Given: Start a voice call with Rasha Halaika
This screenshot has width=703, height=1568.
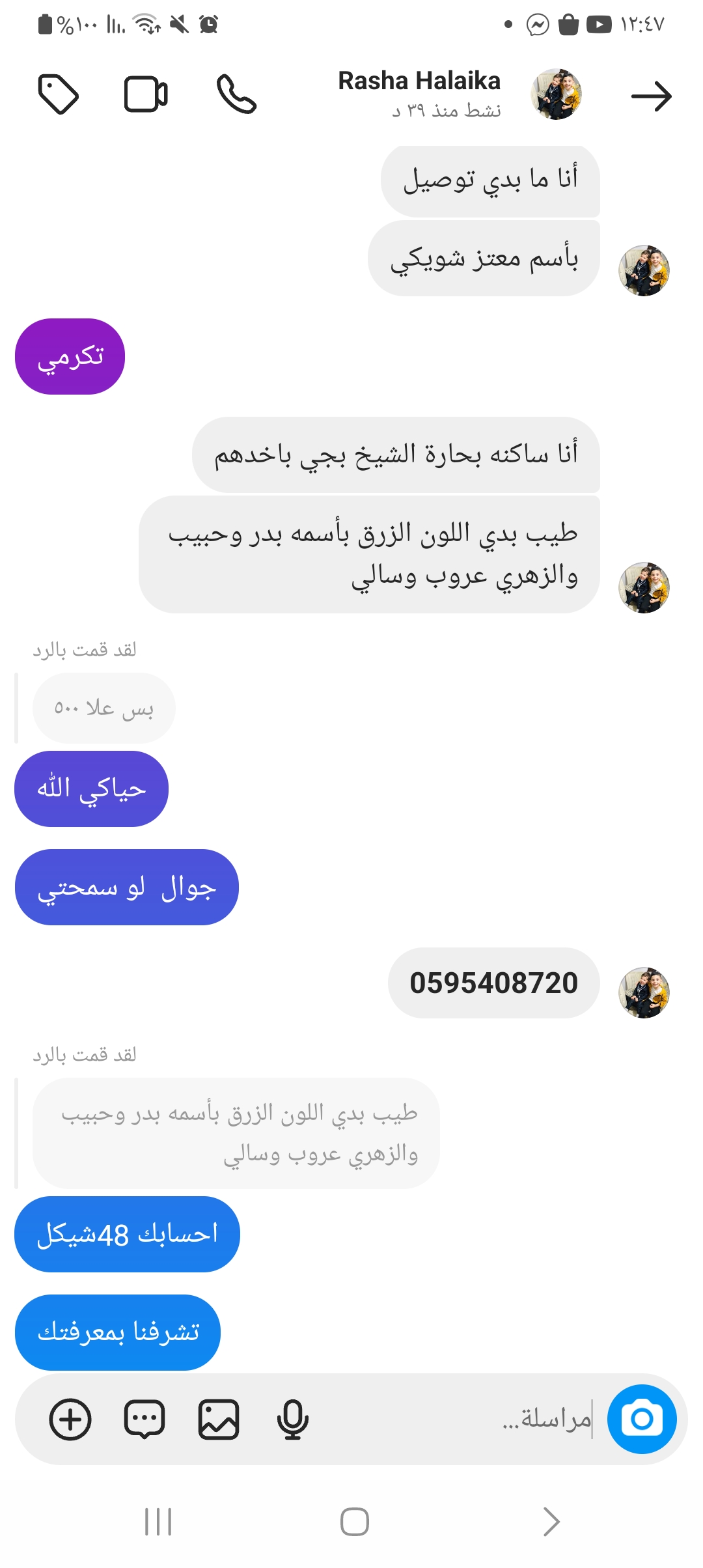Looking at the screenshot, I should point(236,95).
